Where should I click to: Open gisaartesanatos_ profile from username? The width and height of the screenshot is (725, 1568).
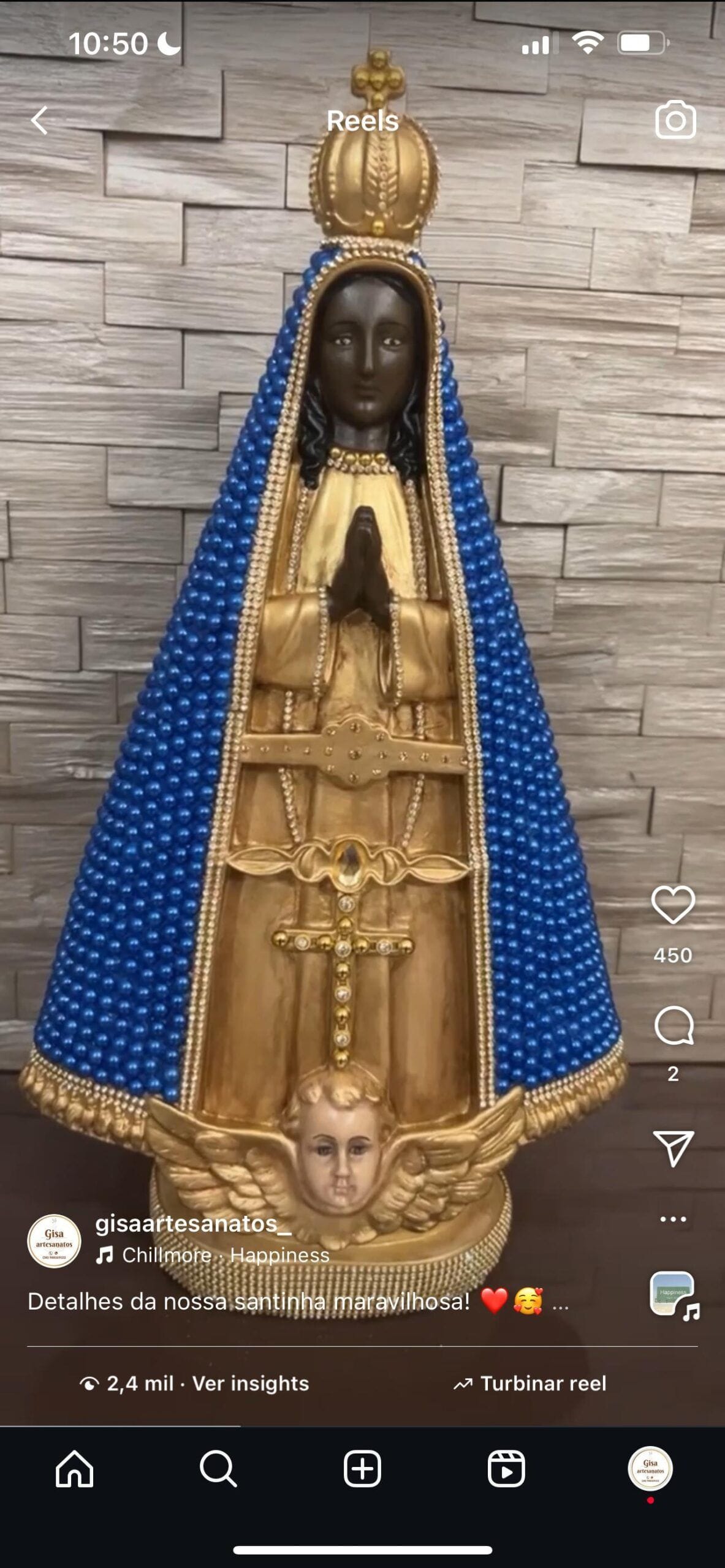[x=193, y=1223]
